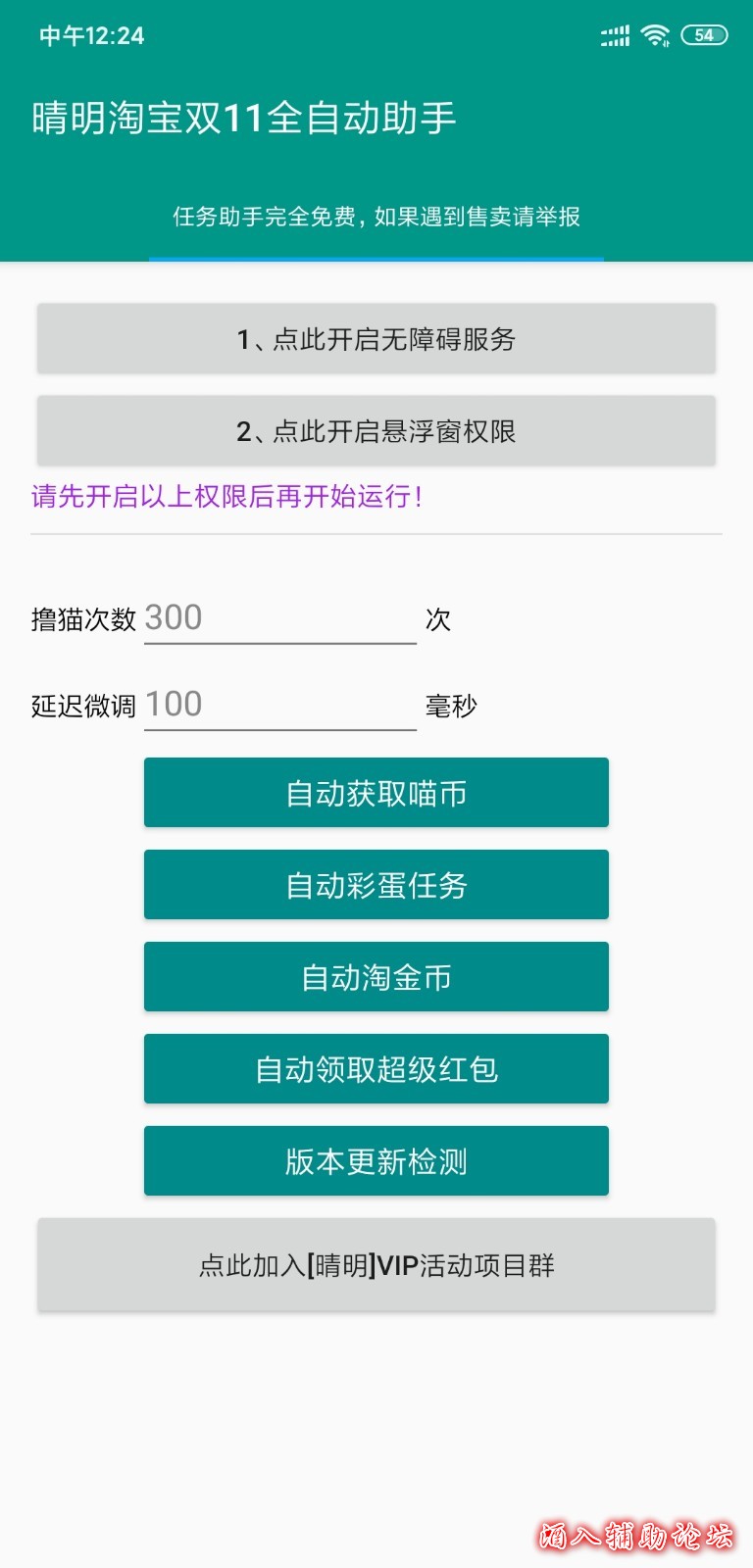Tap the 撸猫次数 input showing 300

coord(279,617)
